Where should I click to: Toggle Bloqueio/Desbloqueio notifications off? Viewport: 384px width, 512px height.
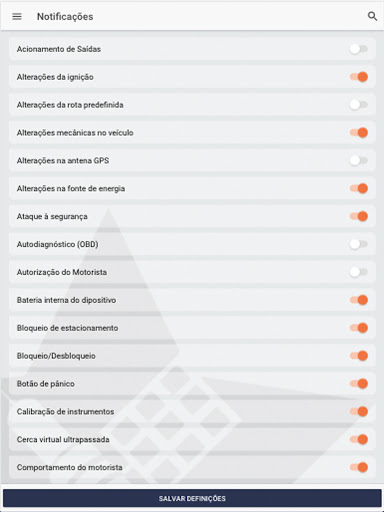(359, 356)
